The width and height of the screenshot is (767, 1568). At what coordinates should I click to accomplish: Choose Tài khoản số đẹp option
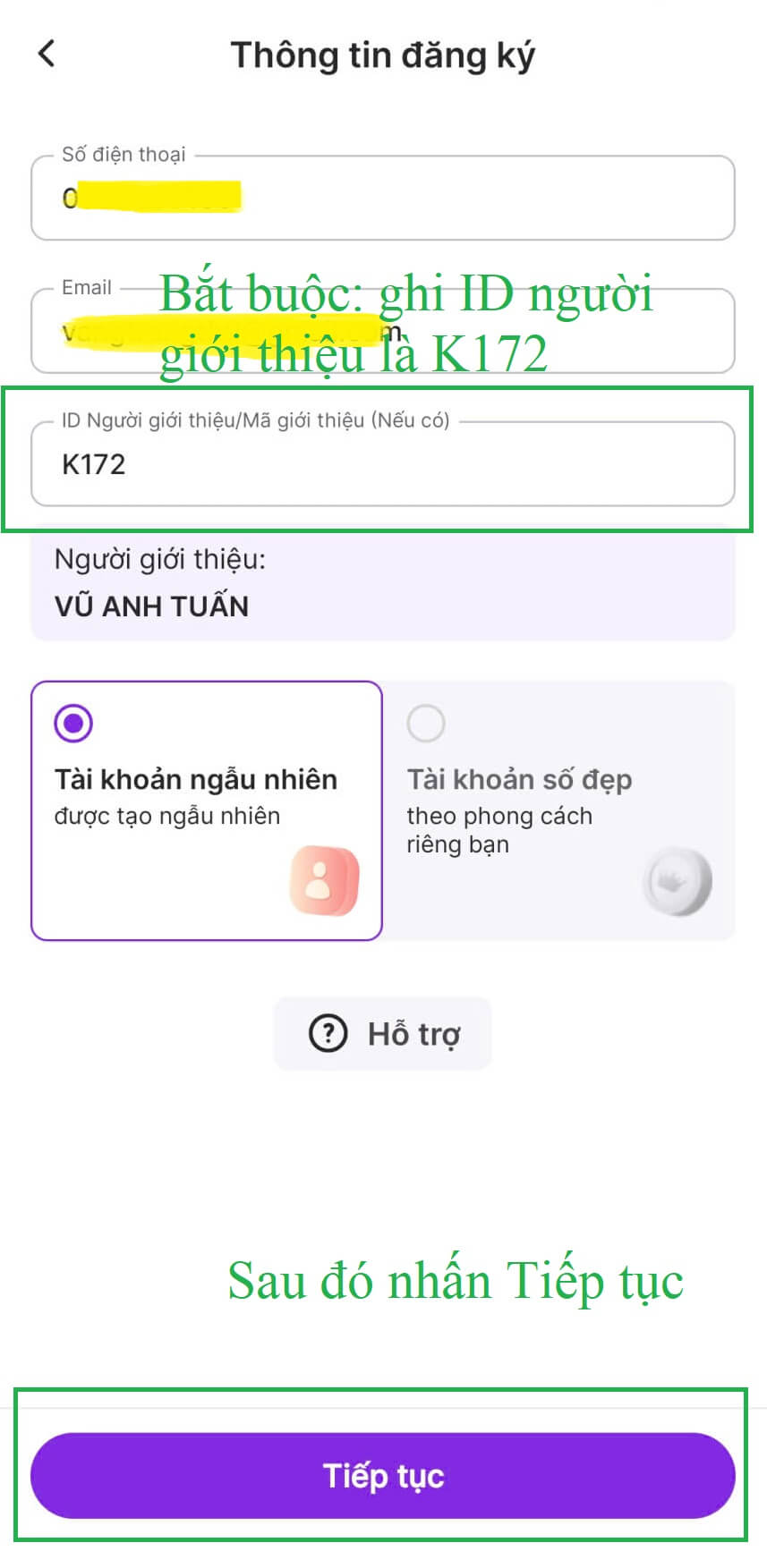click(x=558, y=809)
